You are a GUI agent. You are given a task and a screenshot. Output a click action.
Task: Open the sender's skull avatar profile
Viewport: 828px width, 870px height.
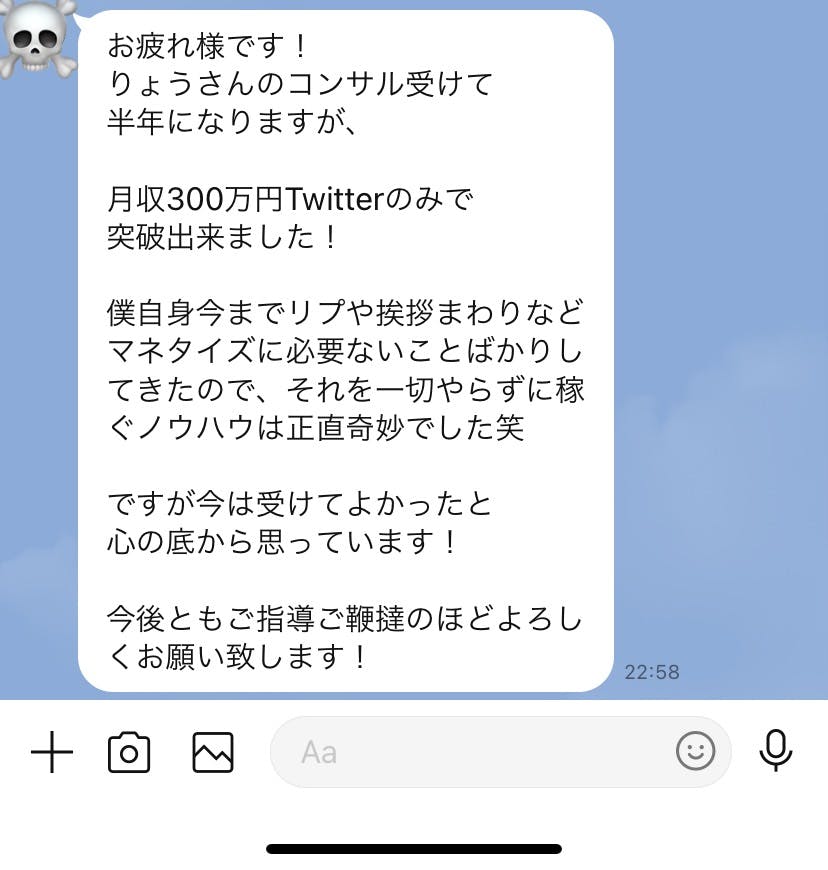click(x=37, y=38)
